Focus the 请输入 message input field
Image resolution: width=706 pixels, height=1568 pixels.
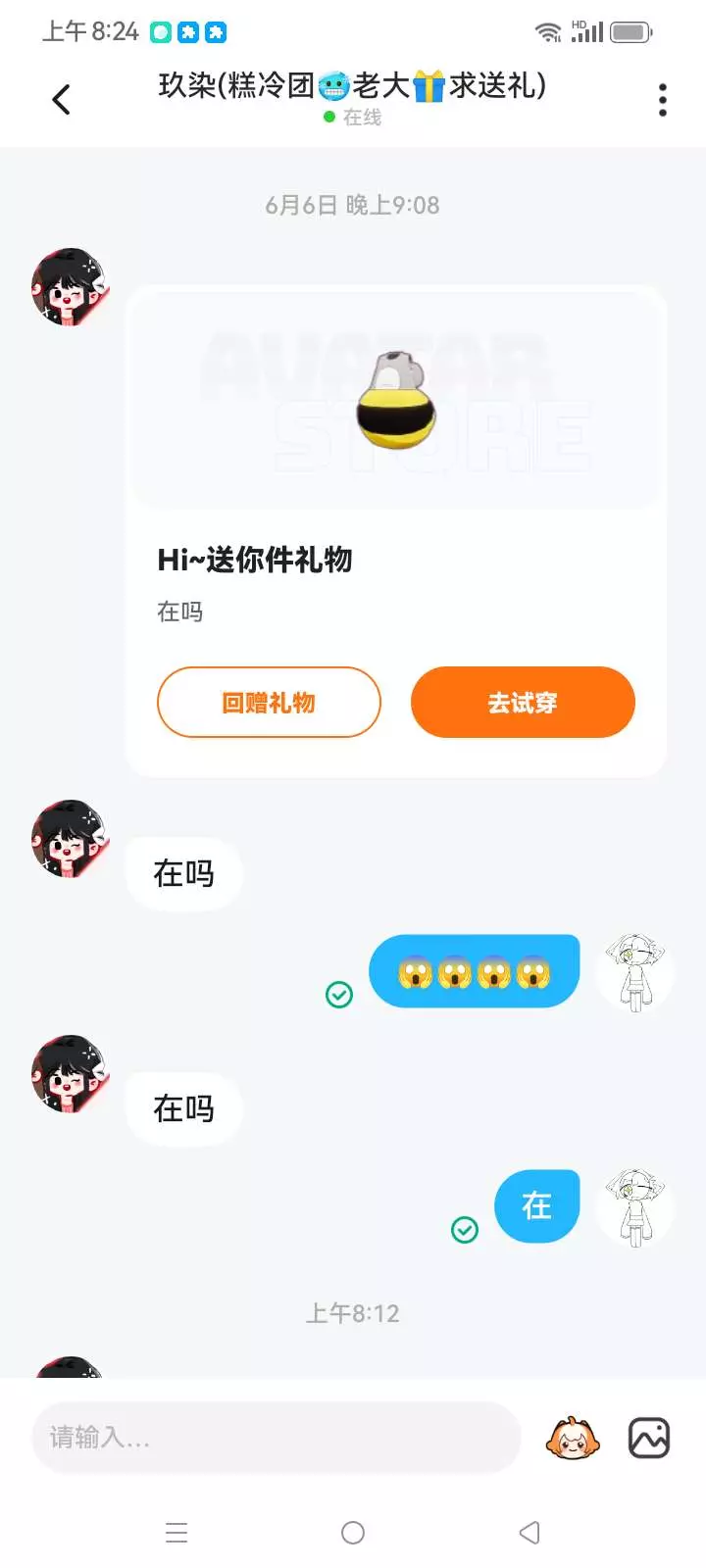coord(276,1437)
